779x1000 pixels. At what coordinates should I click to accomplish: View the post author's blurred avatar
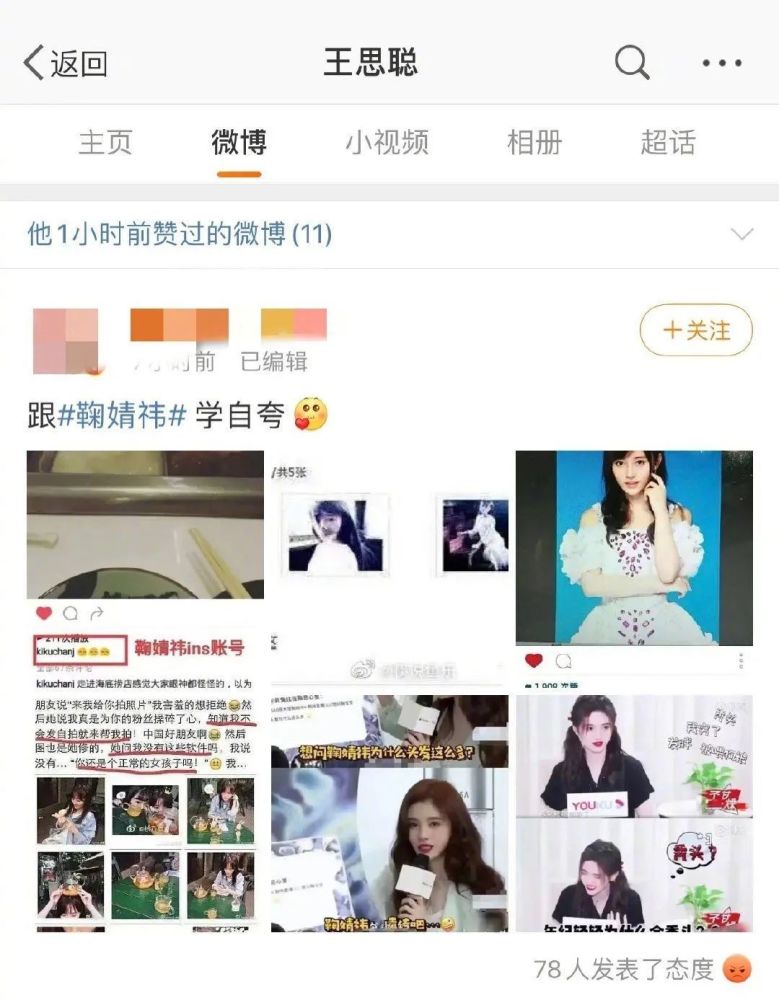pos(66,340)
